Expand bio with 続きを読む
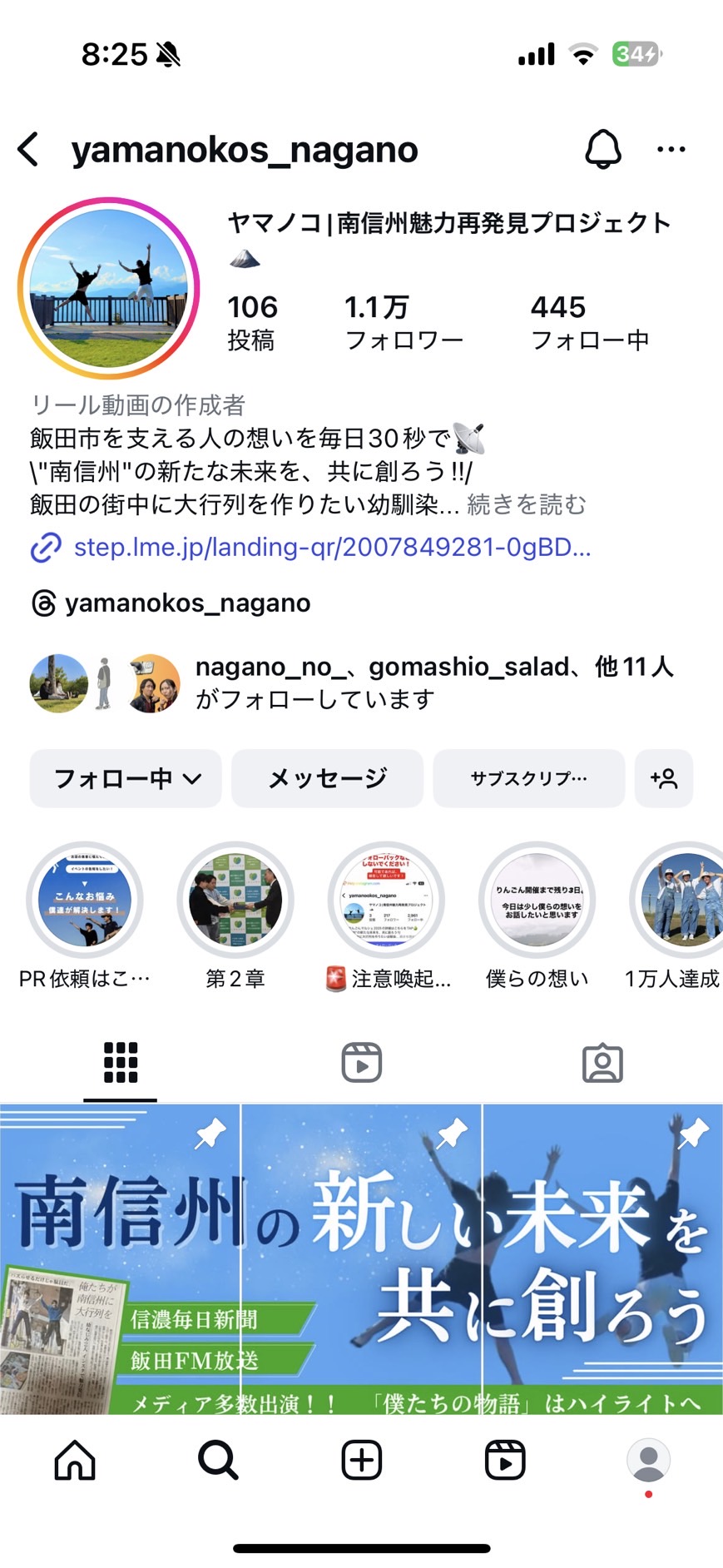The height and width of the screenshot is (1568, 723). 527,504
